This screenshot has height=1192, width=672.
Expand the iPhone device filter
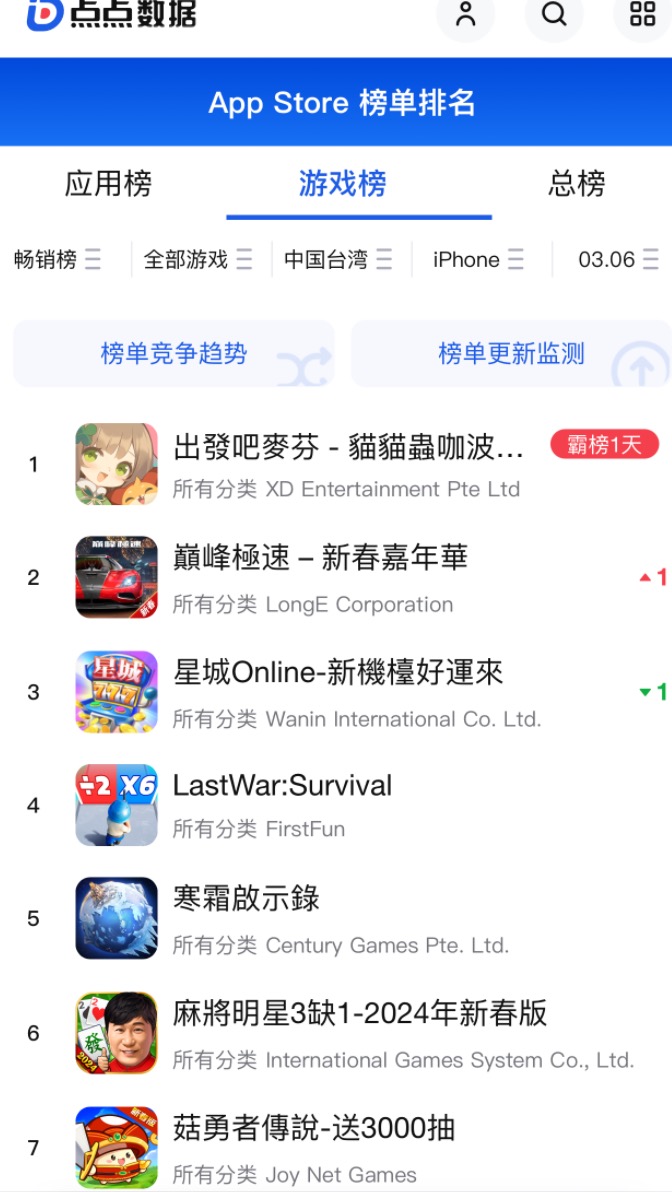478,260
